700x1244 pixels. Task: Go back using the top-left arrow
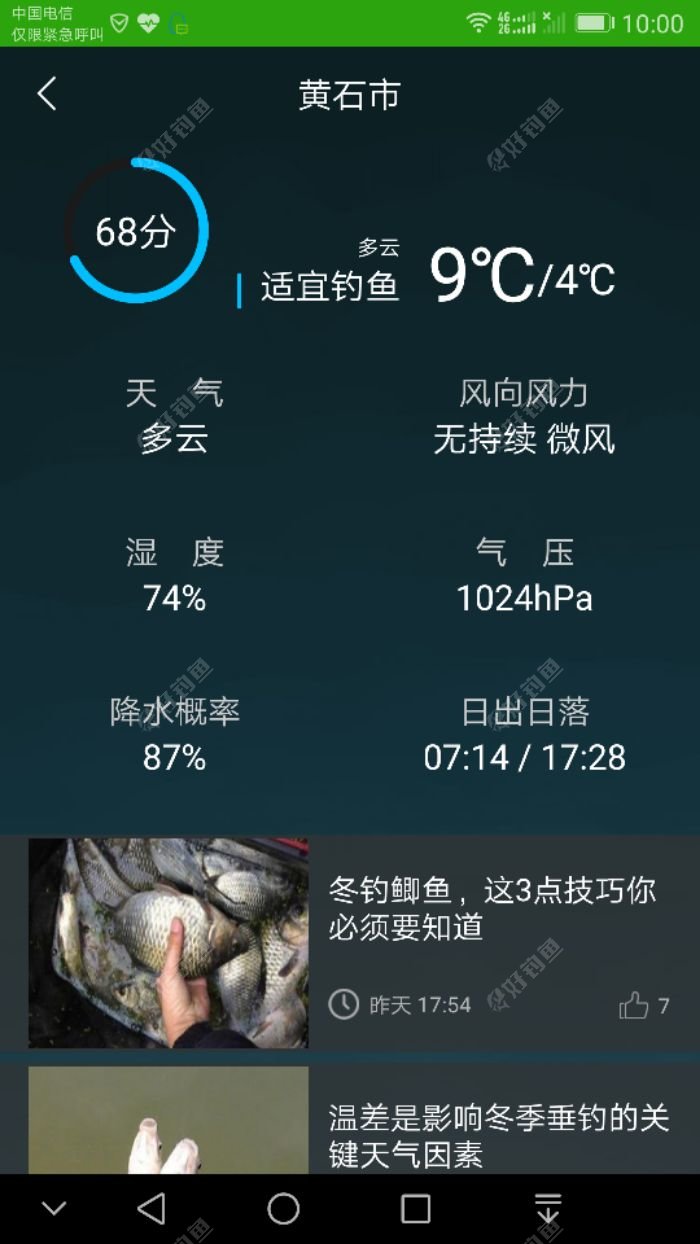(x=47, y=94)
